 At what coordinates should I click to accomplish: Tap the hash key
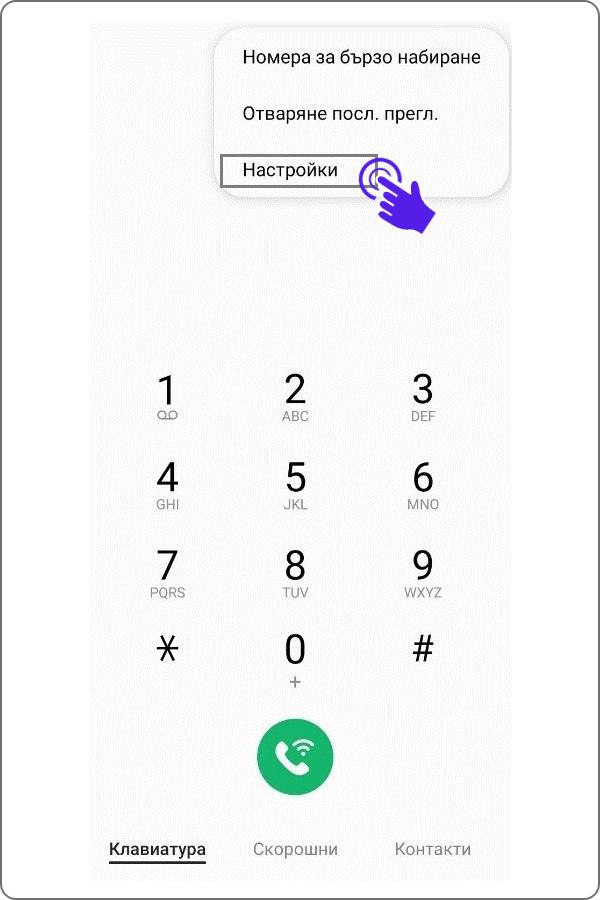[423, 650]
